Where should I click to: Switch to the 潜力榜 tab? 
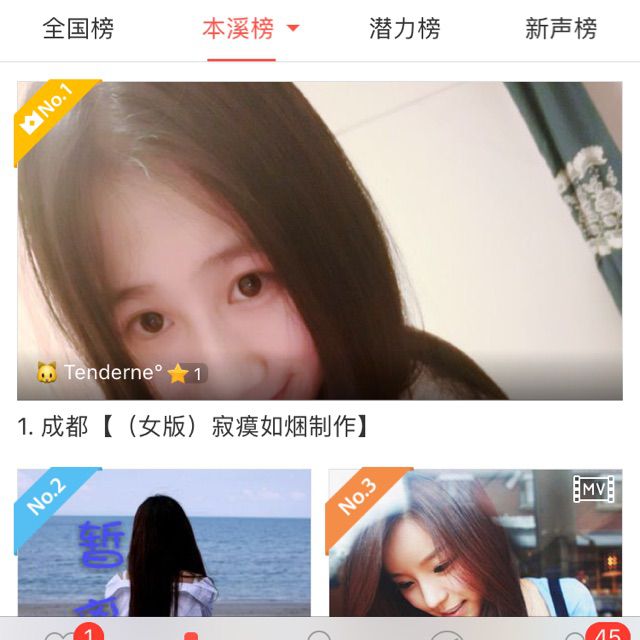(404, 29)
